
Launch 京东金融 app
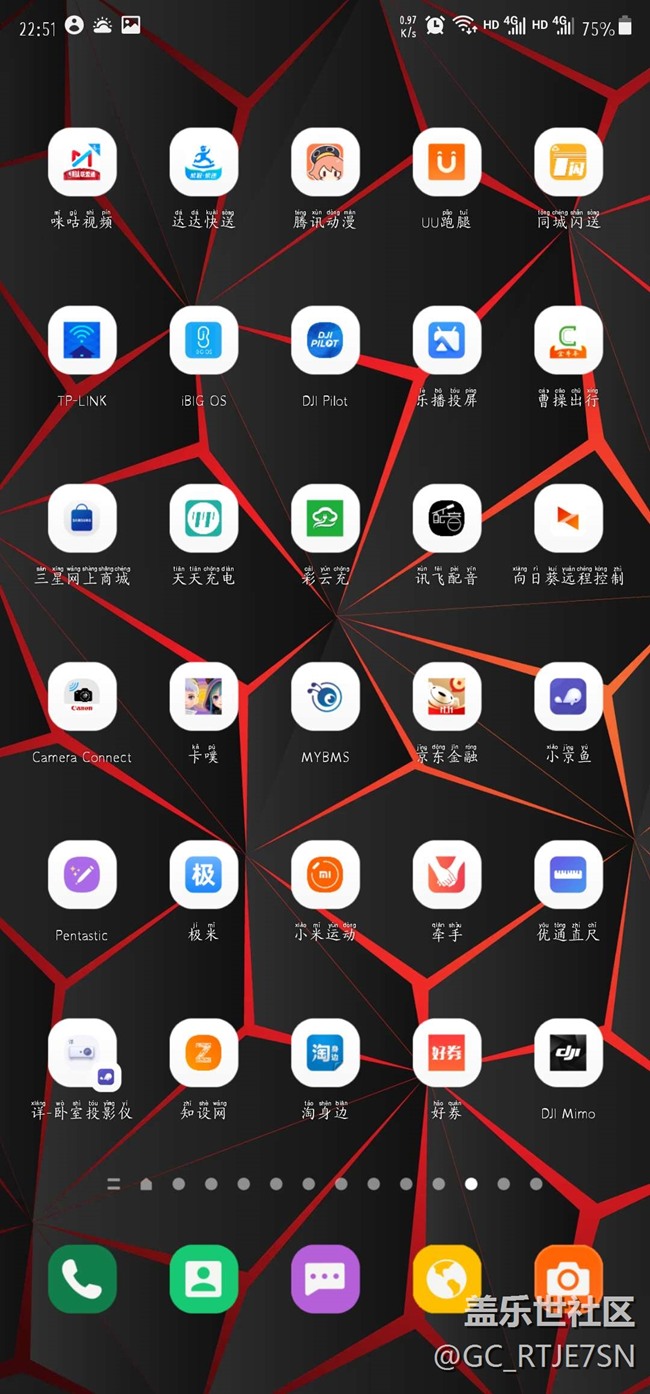(x=447, y=697)
